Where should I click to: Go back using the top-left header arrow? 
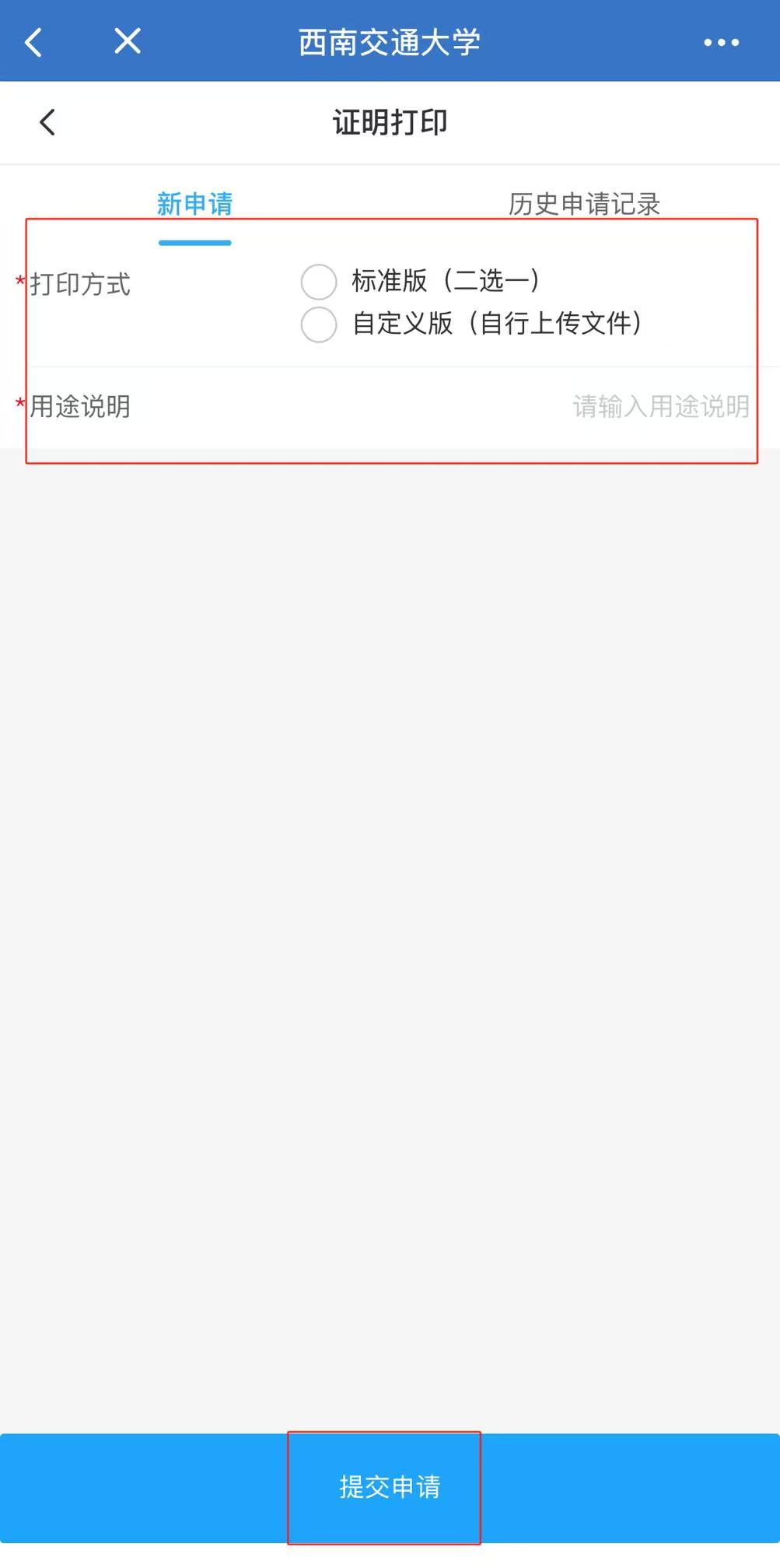coord(33,42)
